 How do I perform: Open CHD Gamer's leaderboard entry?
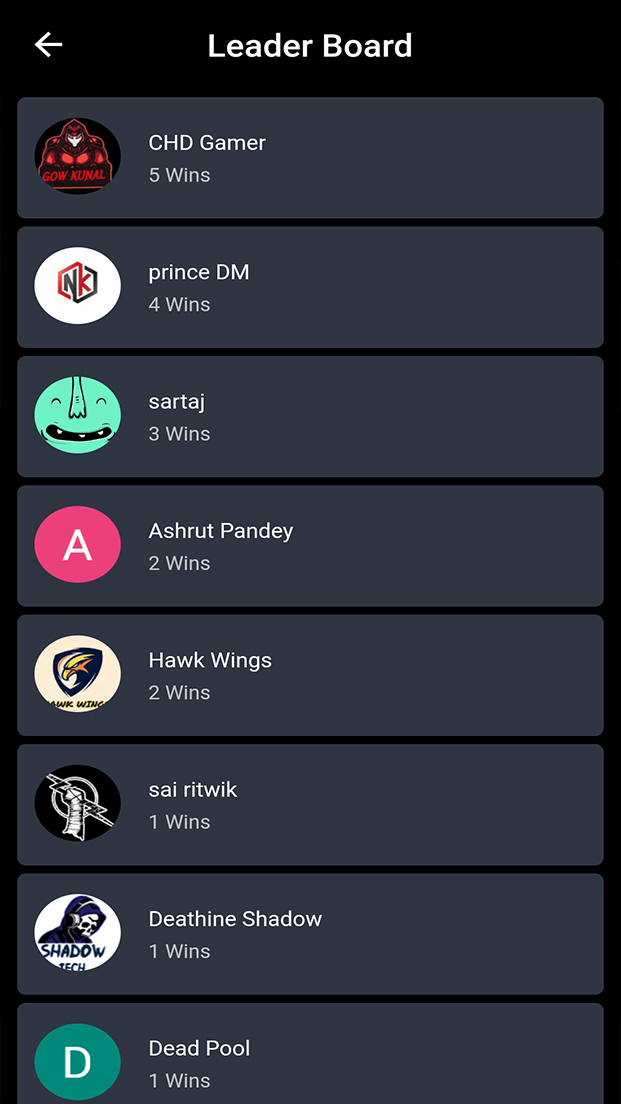click(x=310, y=158)
